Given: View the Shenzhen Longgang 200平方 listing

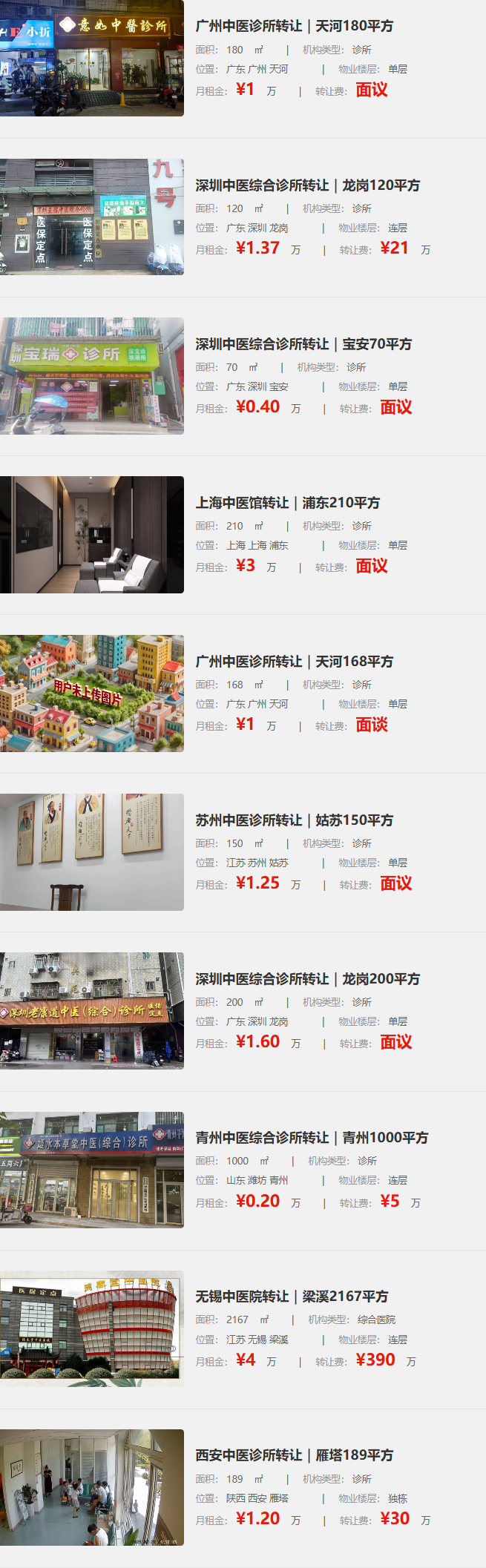Looking at the screenshot, I should click(x=307, y=978).
